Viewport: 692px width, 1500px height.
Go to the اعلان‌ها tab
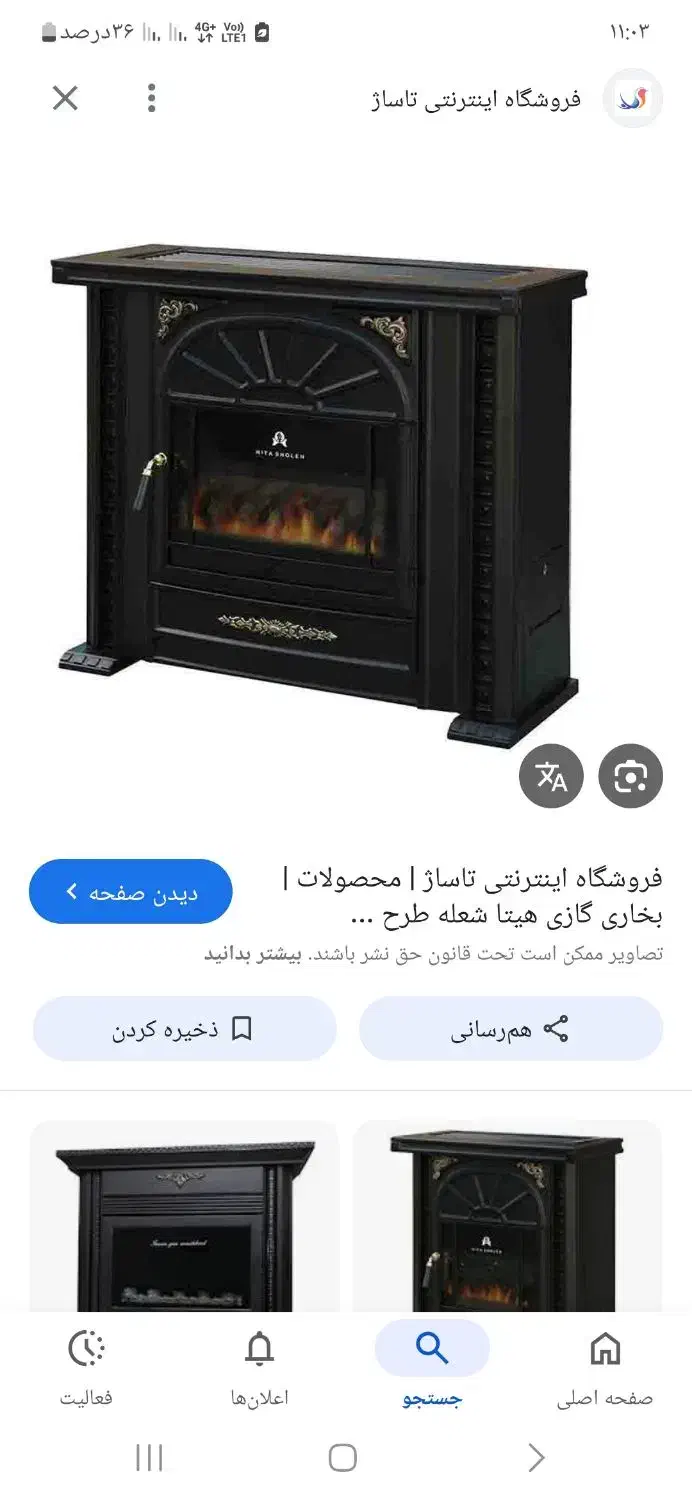click(259, 1366)
